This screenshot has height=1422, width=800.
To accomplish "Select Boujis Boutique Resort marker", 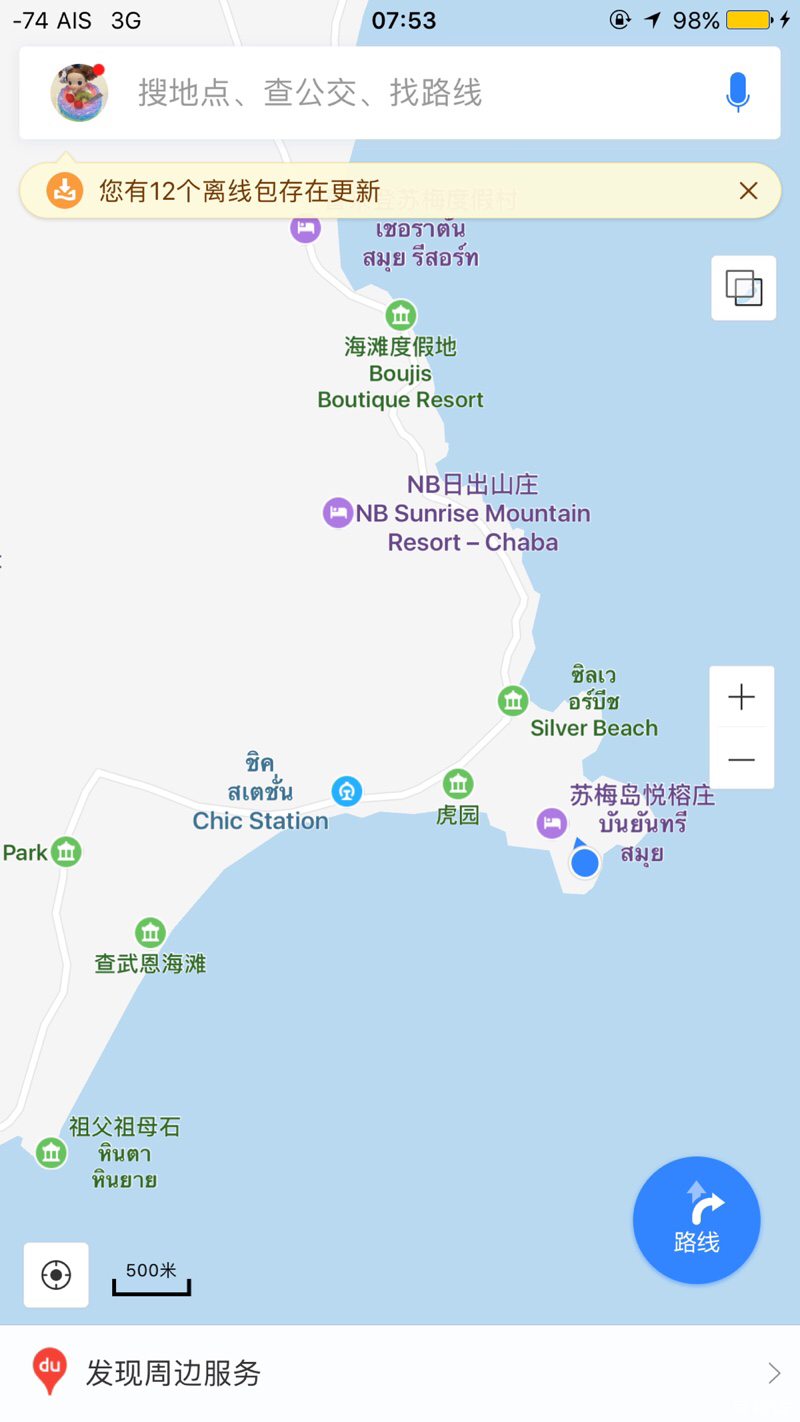I will point(401,315).
